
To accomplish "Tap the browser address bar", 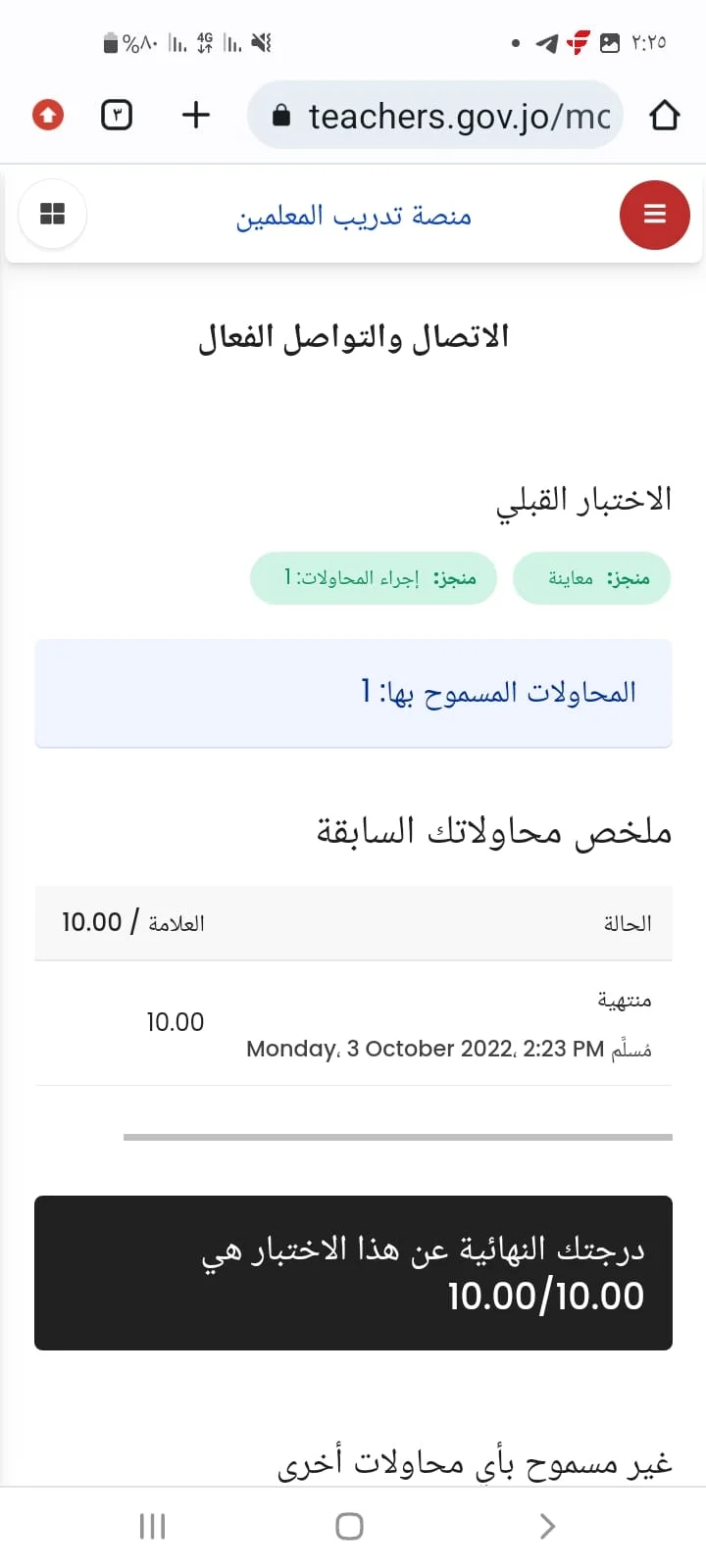I will click(435, 116).
